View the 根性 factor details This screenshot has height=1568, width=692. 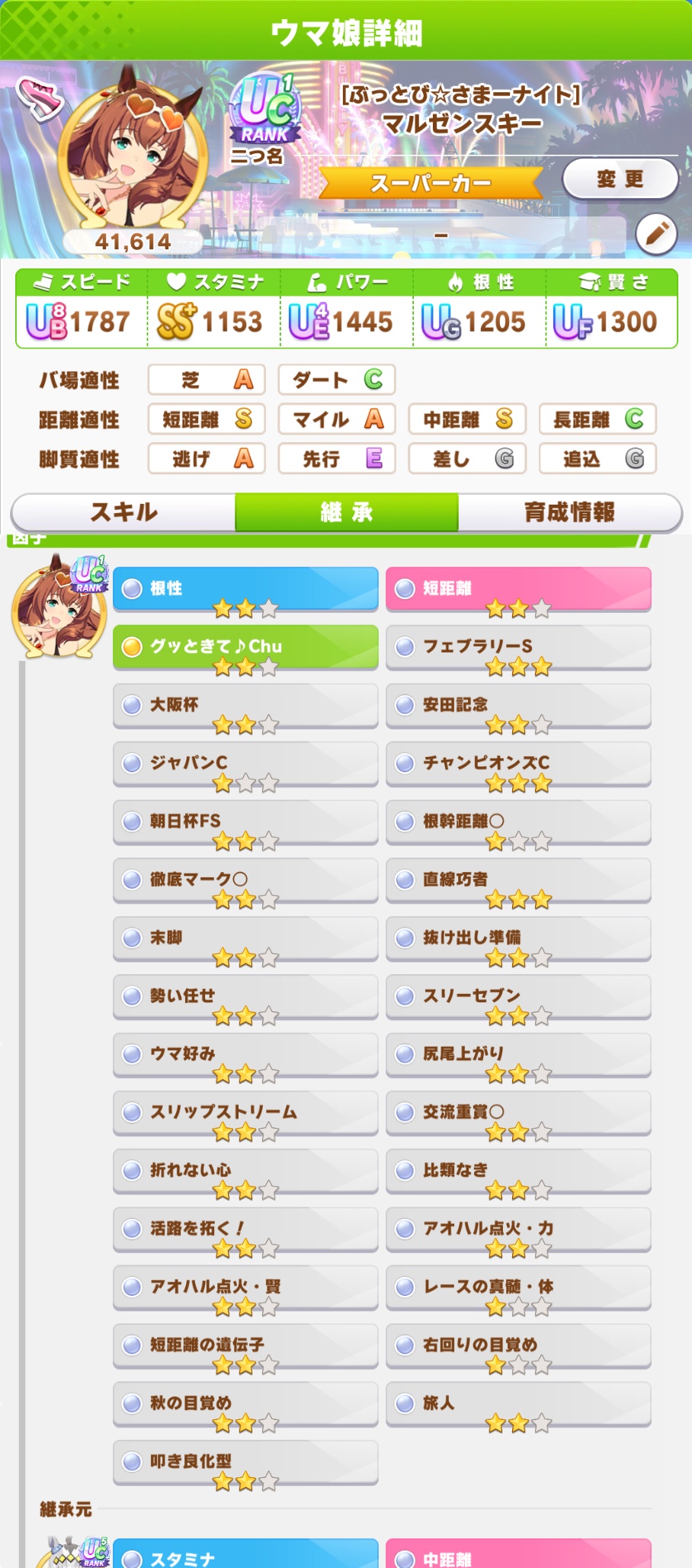[x=245, y=588]
